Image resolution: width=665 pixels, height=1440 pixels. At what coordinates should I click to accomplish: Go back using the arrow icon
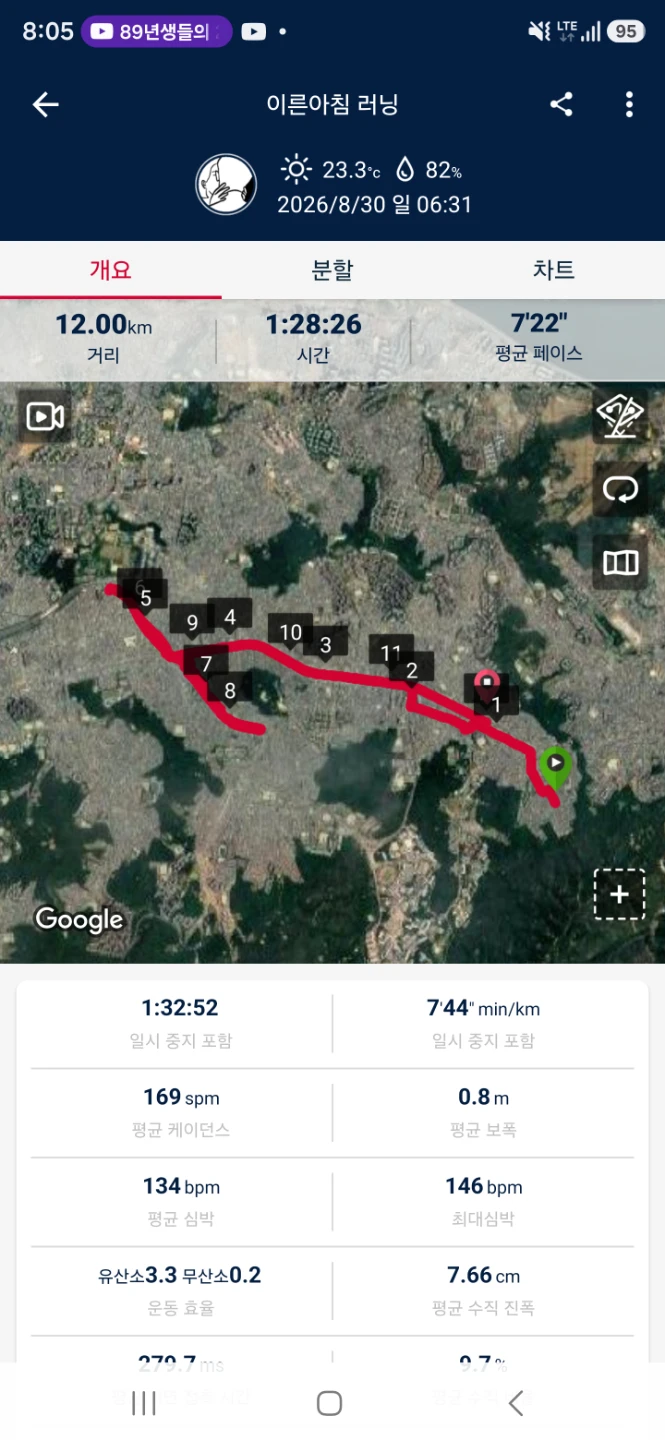(46, 104)
